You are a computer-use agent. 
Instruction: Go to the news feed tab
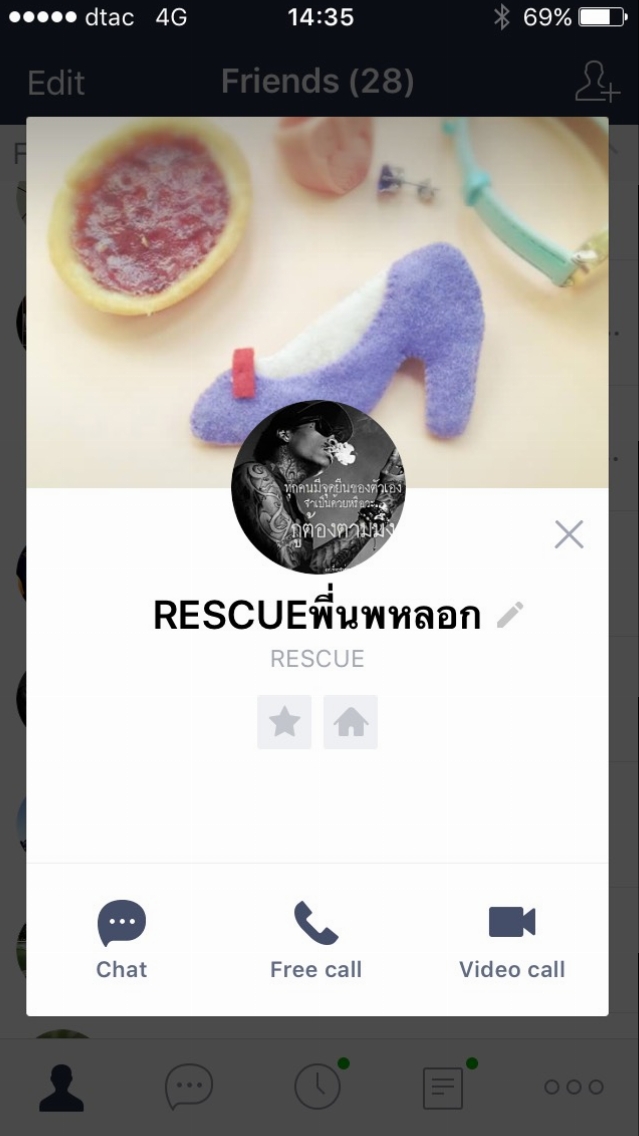pos(443,1086)
